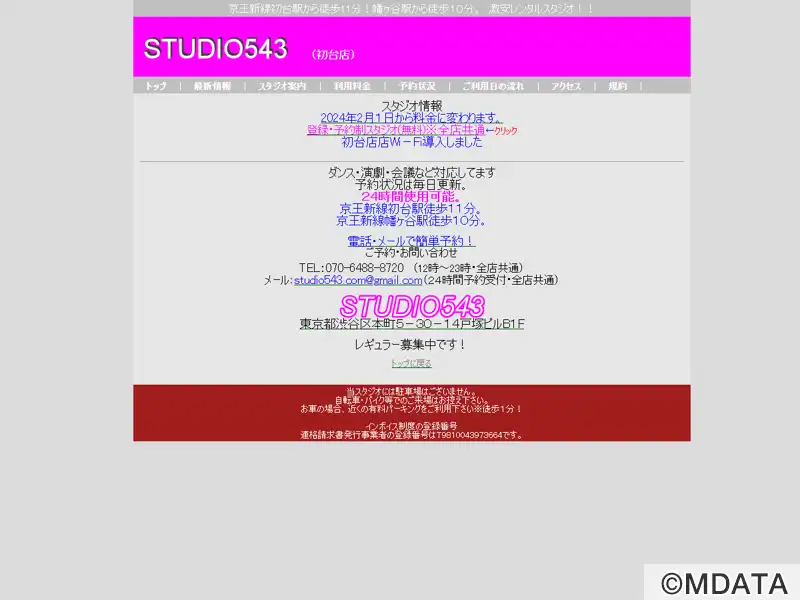This screenshot has width=800, height=600.
Task: Go to the アクセス page
Action: [566, 86]
